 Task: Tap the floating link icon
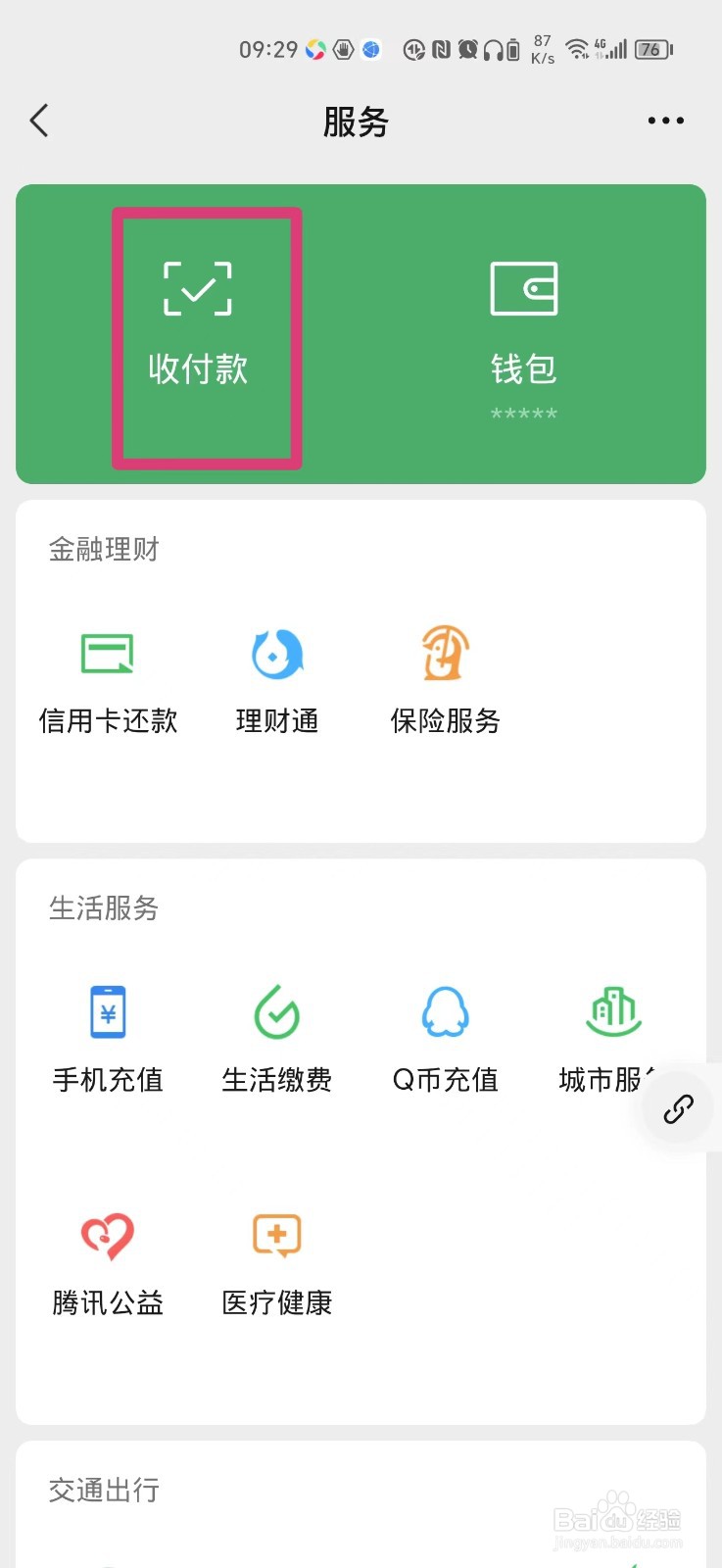point(678,1109)
